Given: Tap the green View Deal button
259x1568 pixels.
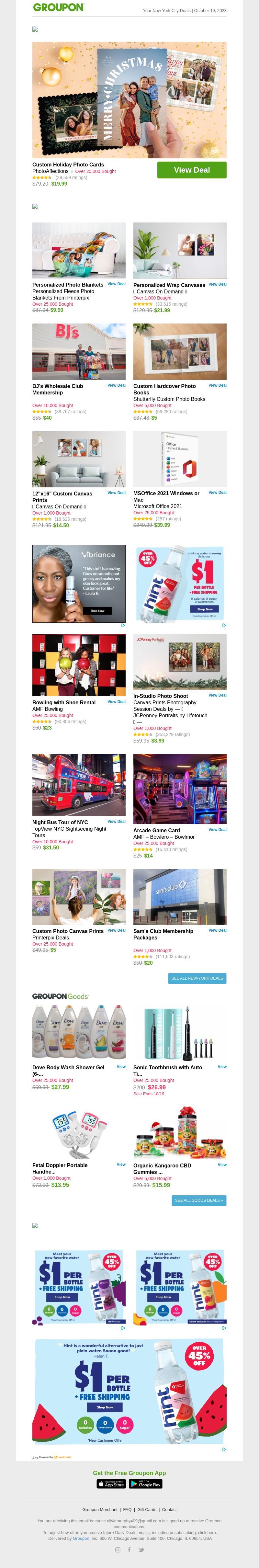Looking at the screenshot, I should pos(192,170).
